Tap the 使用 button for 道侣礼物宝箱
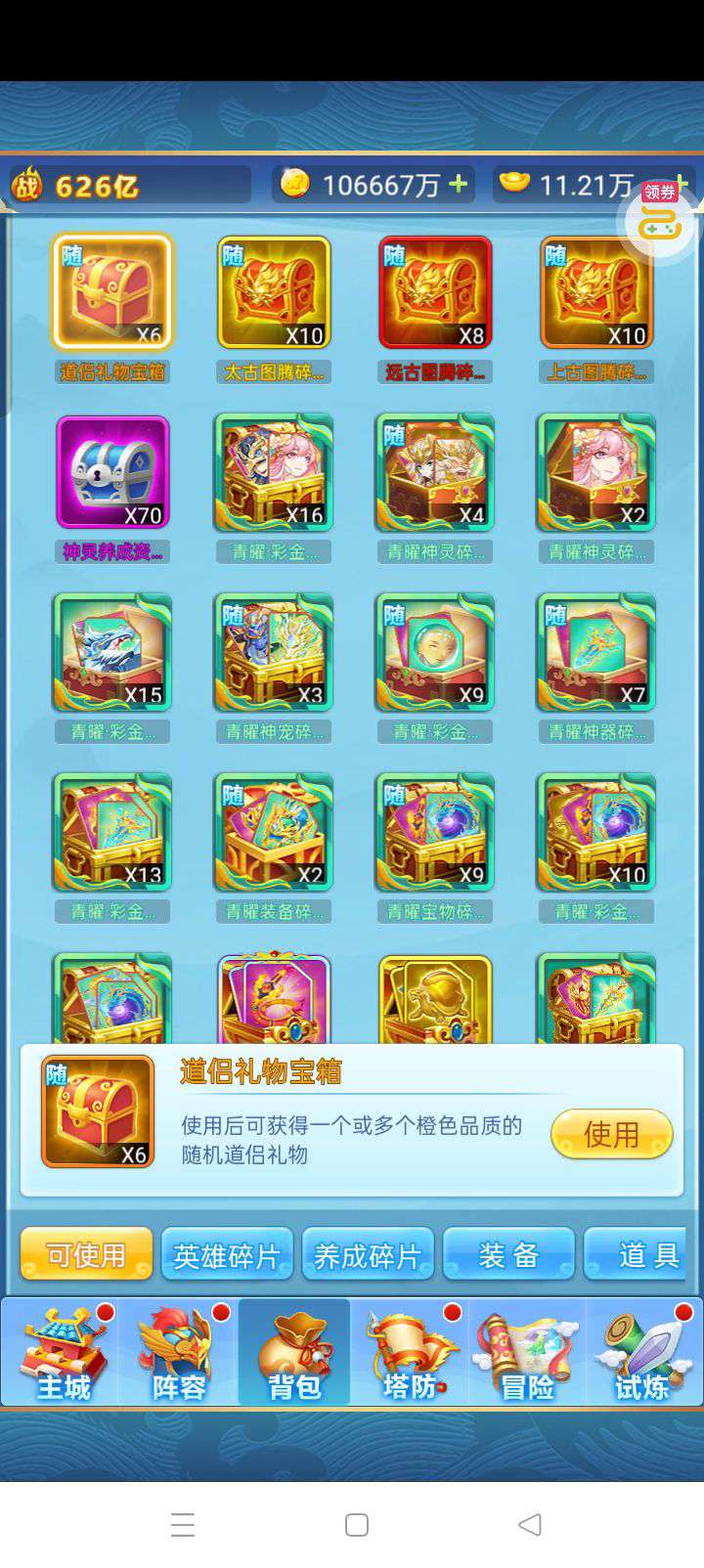 pyautogui.click(x=612, y=1134)
